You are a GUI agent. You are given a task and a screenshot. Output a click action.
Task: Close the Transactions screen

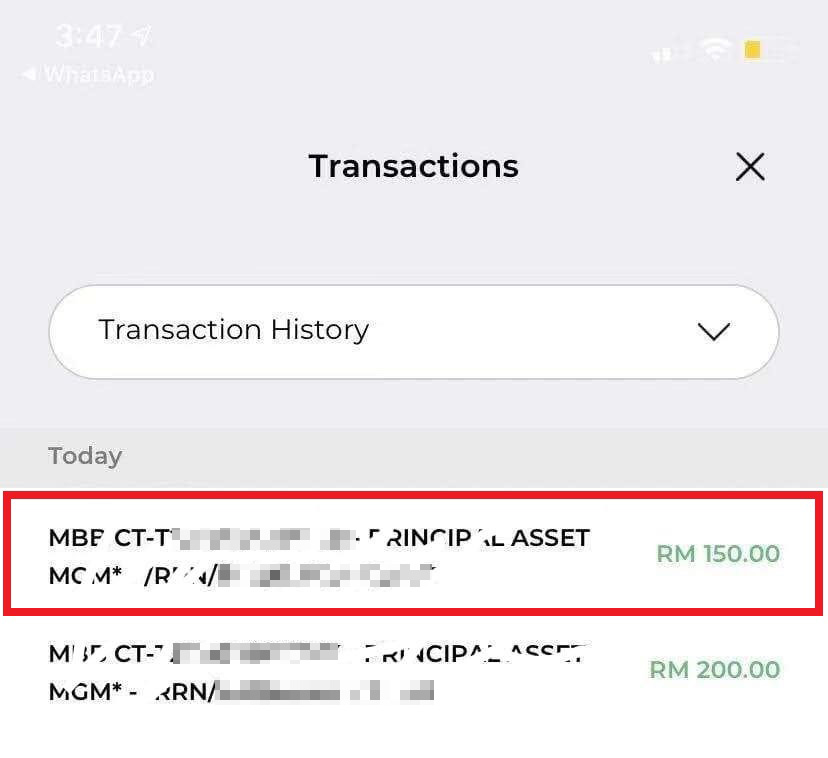pos(750,167)
